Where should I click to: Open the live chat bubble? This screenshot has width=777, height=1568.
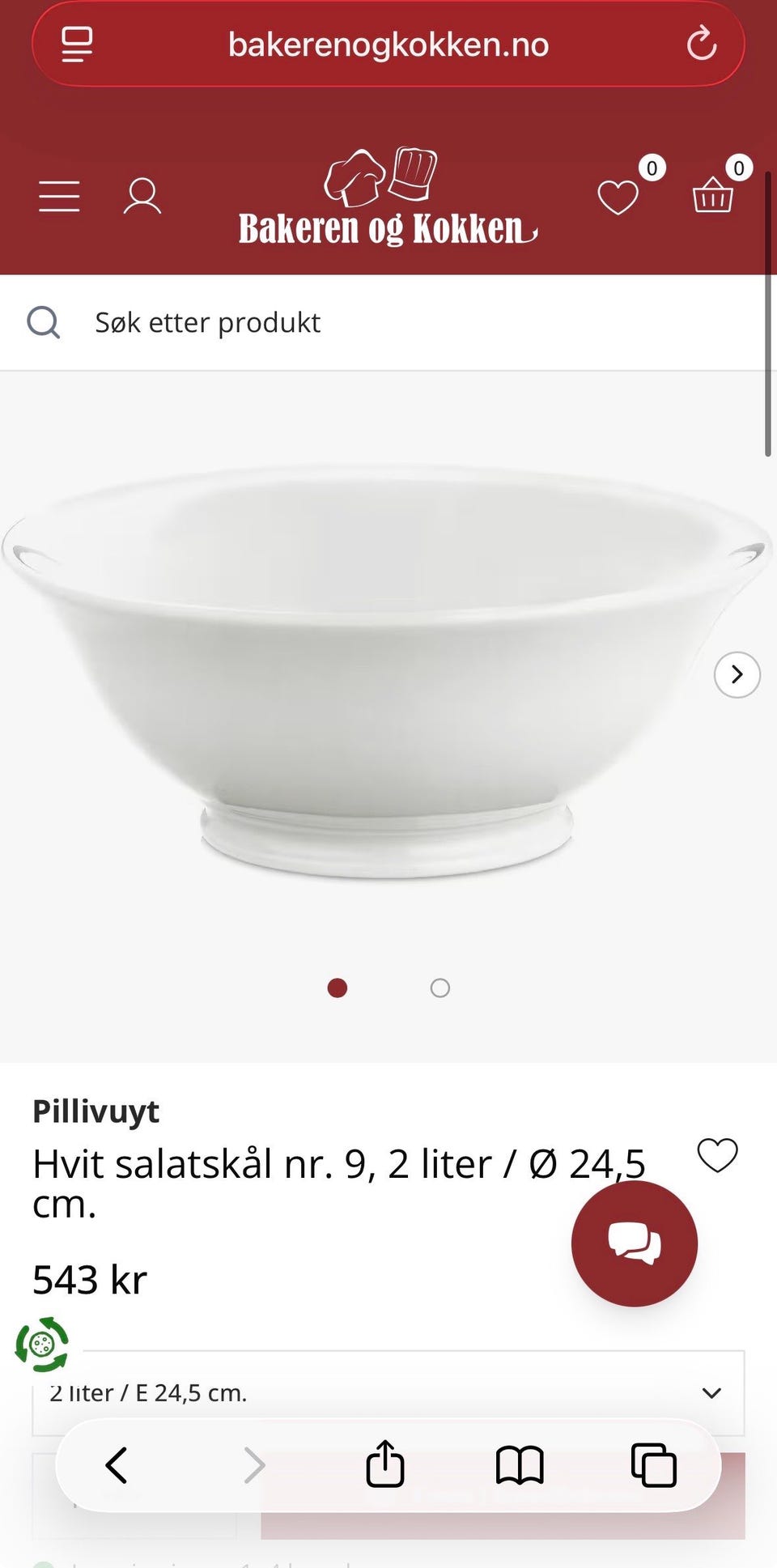(x=634, y=1243)
